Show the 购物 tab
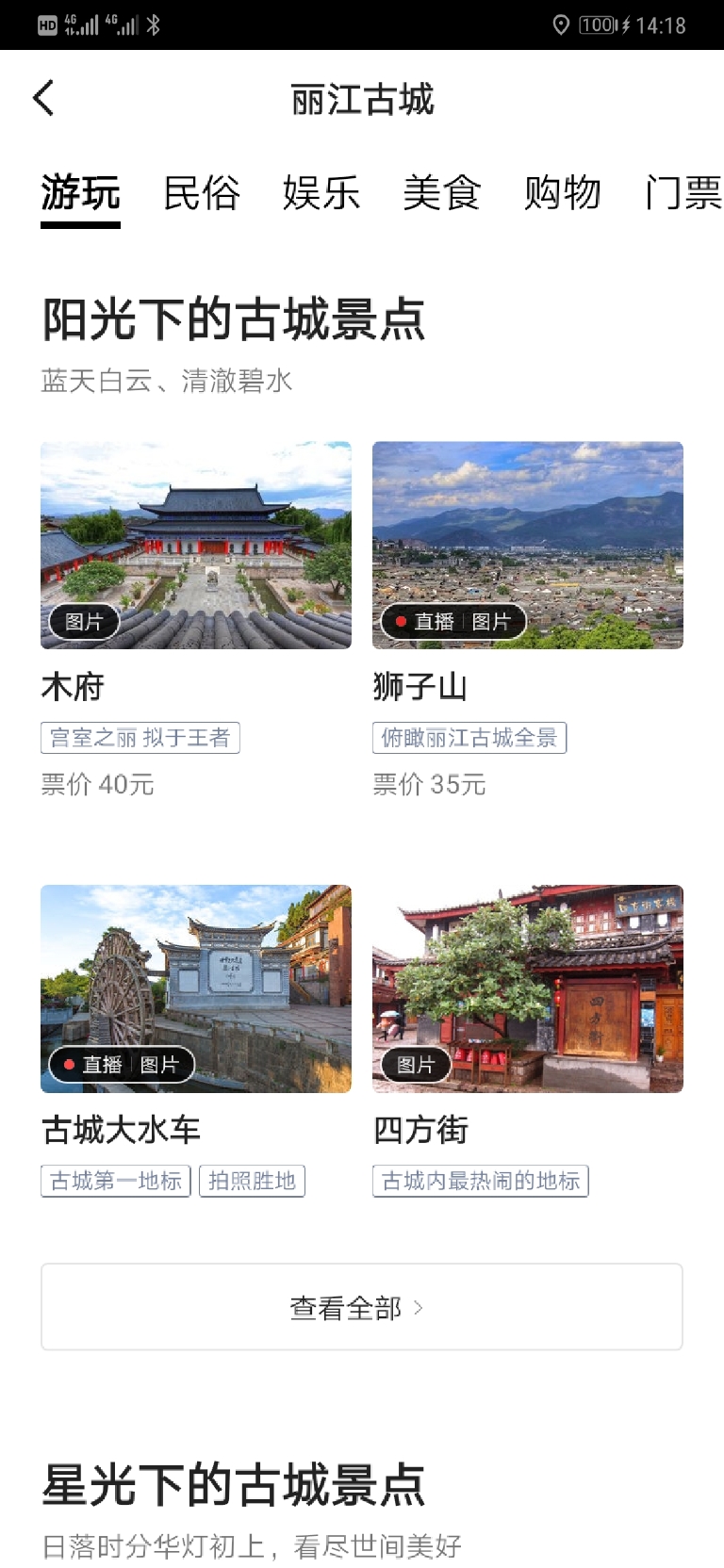This screenshot has width=724, height=1568. click(562, 193)
